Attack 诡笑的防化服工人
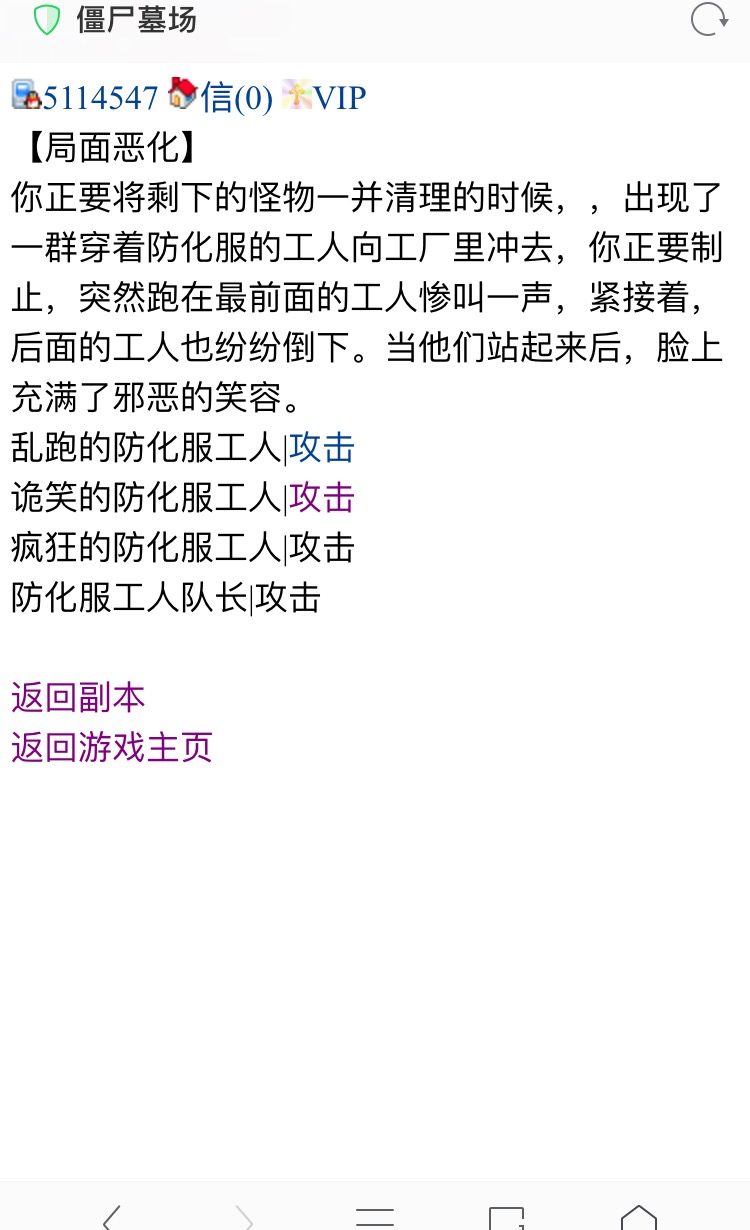The height and width of the screenshot is (1230, 750). pos(321,498)
